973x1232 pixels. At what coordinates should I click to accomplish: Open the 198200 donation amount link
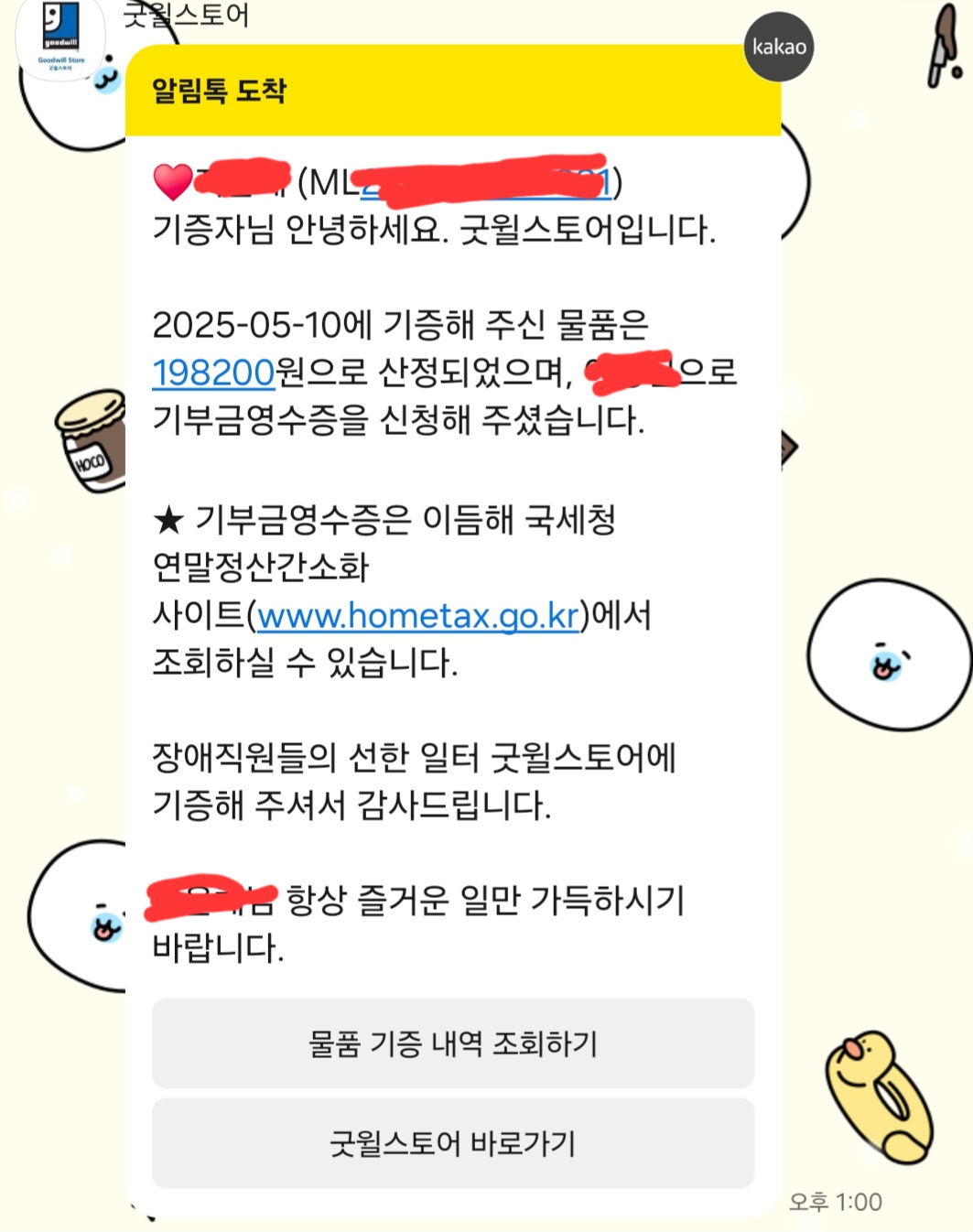[212, 373]
